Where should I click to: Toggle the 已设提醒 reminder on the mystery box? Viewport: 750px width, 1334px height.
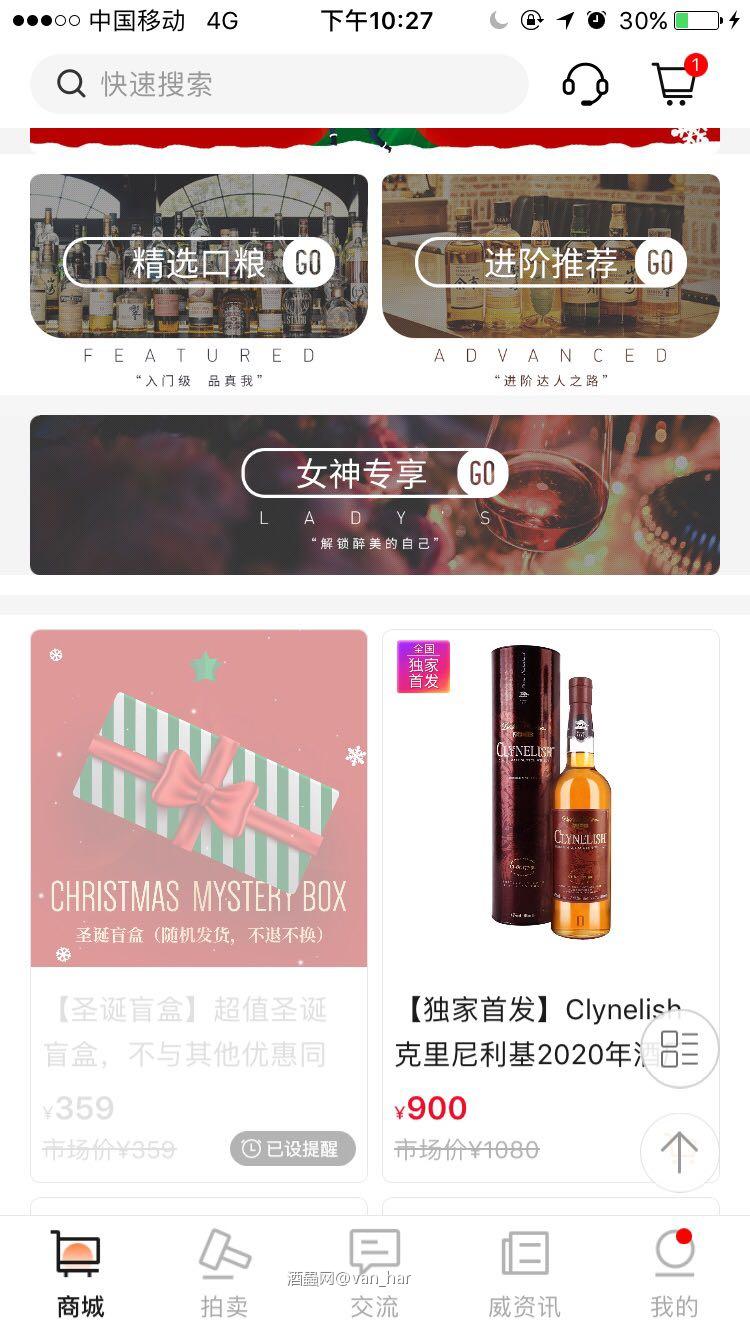292,1149
